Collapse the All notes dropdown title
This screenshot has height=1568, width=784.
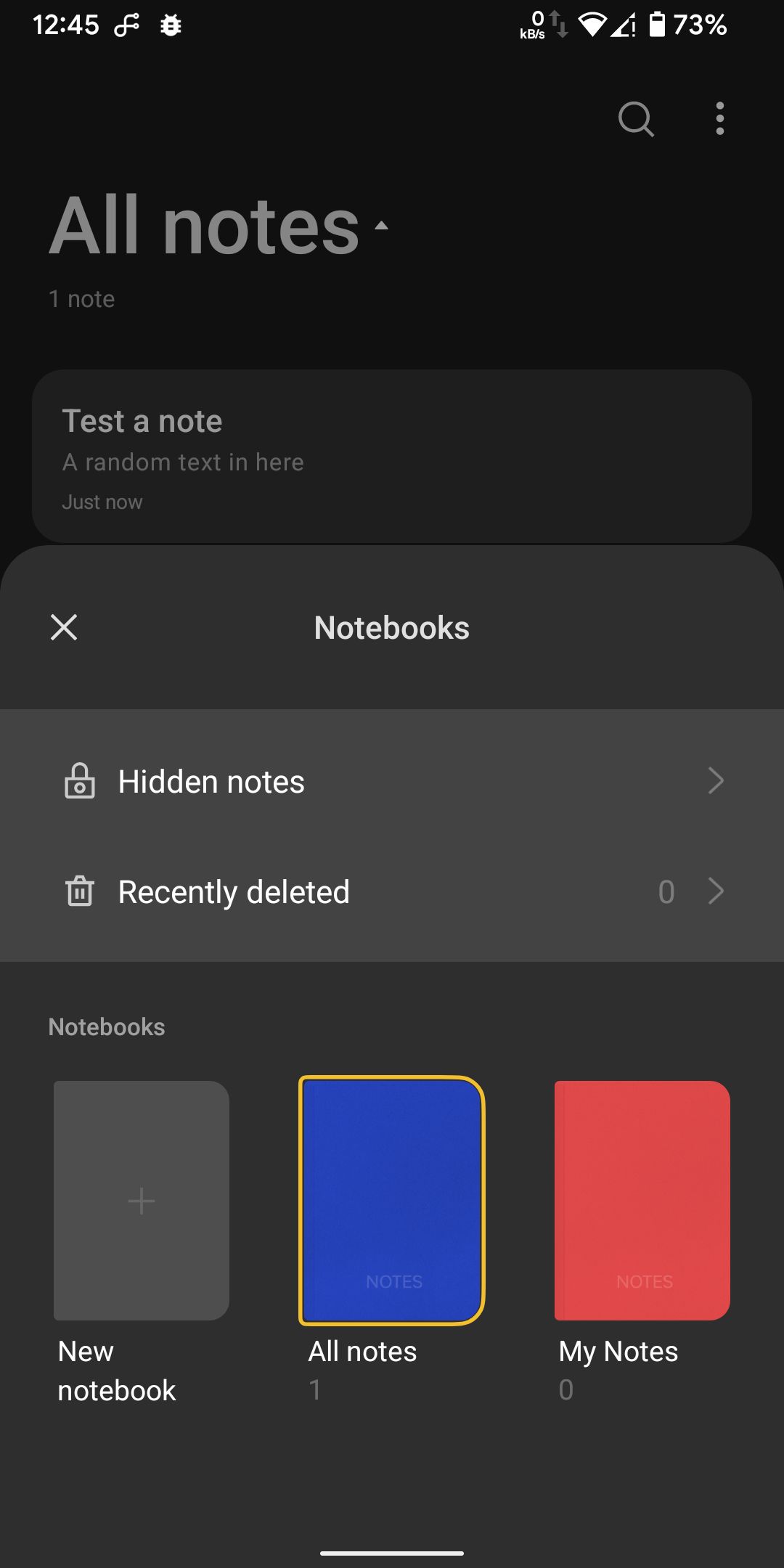pos(218,226)
